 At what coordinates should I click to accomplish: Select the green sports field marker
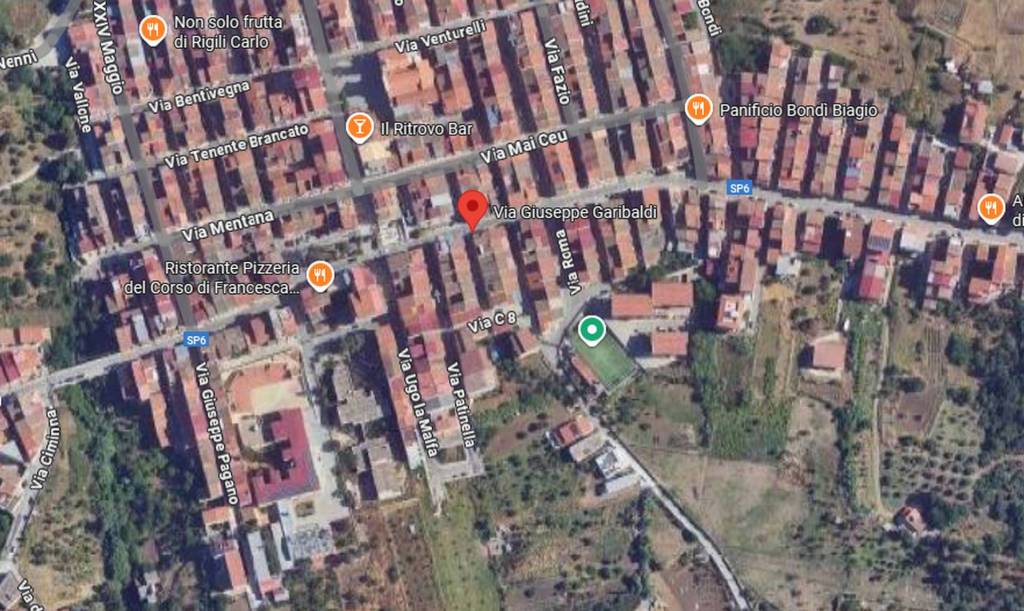pyautogui.click(x=591, y=329)
